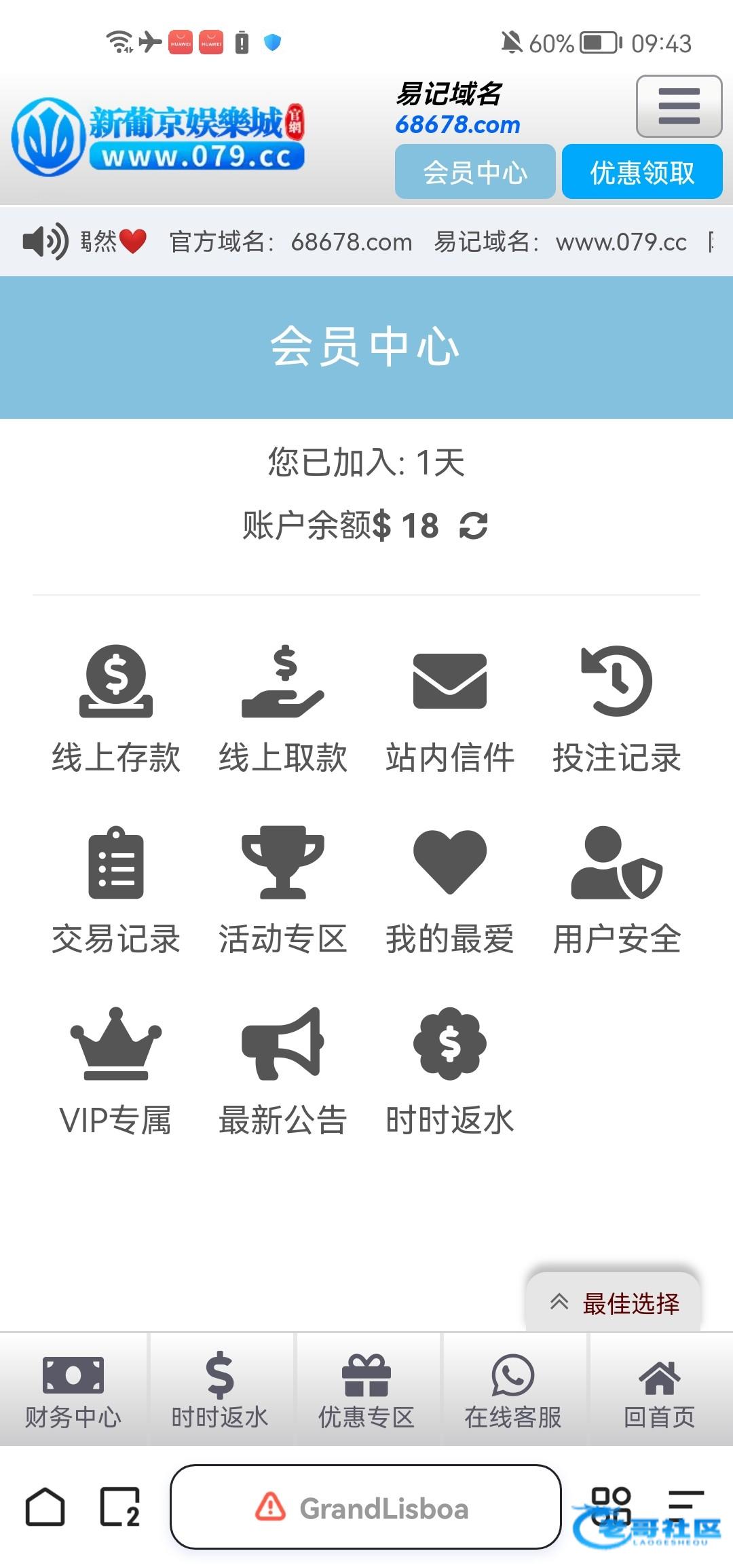Screen dimensions: 733x1568
Task: Open the hamburger menu
Action: 679,107
